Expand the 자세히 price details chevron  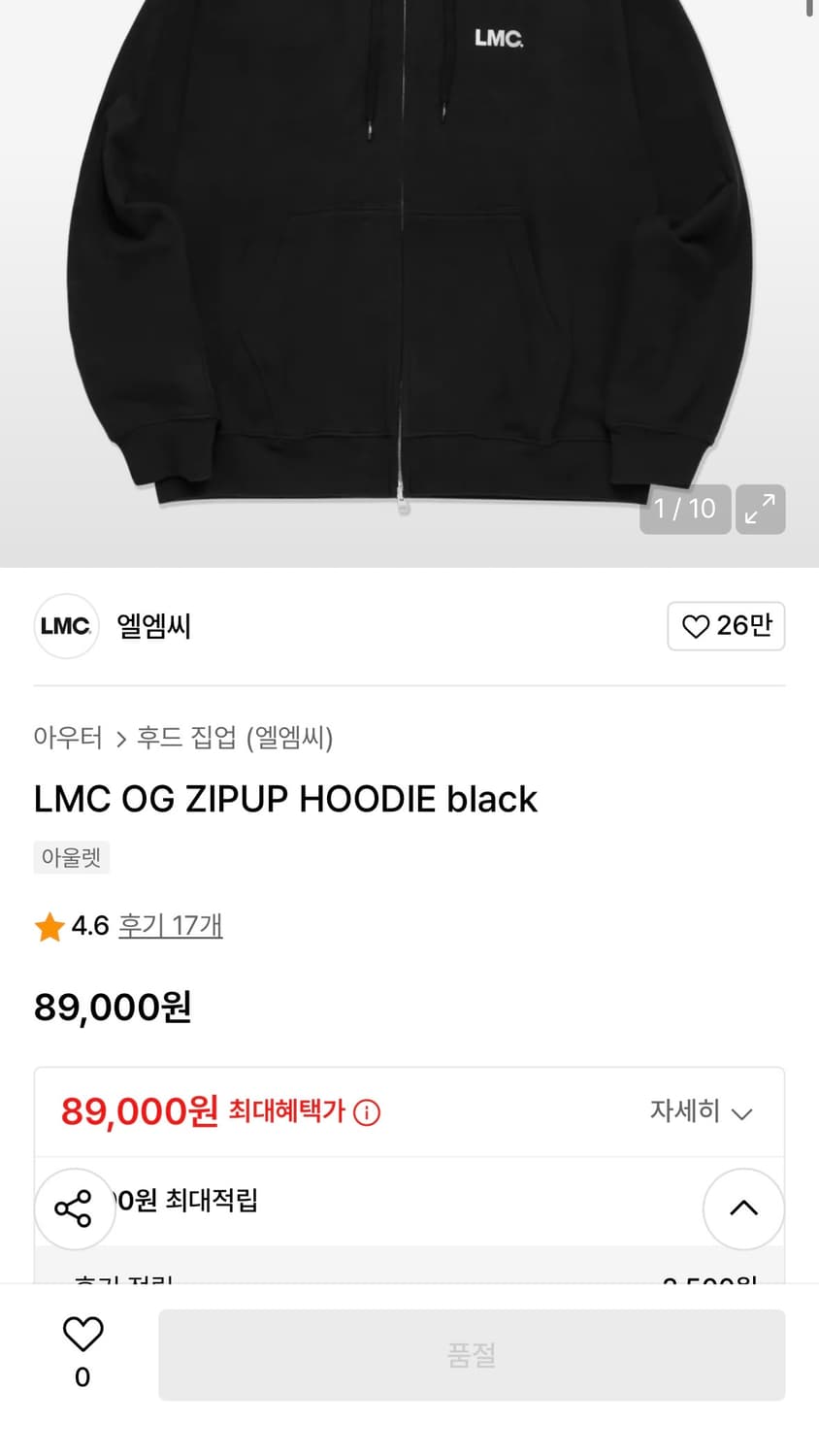tap(703, 1111)
